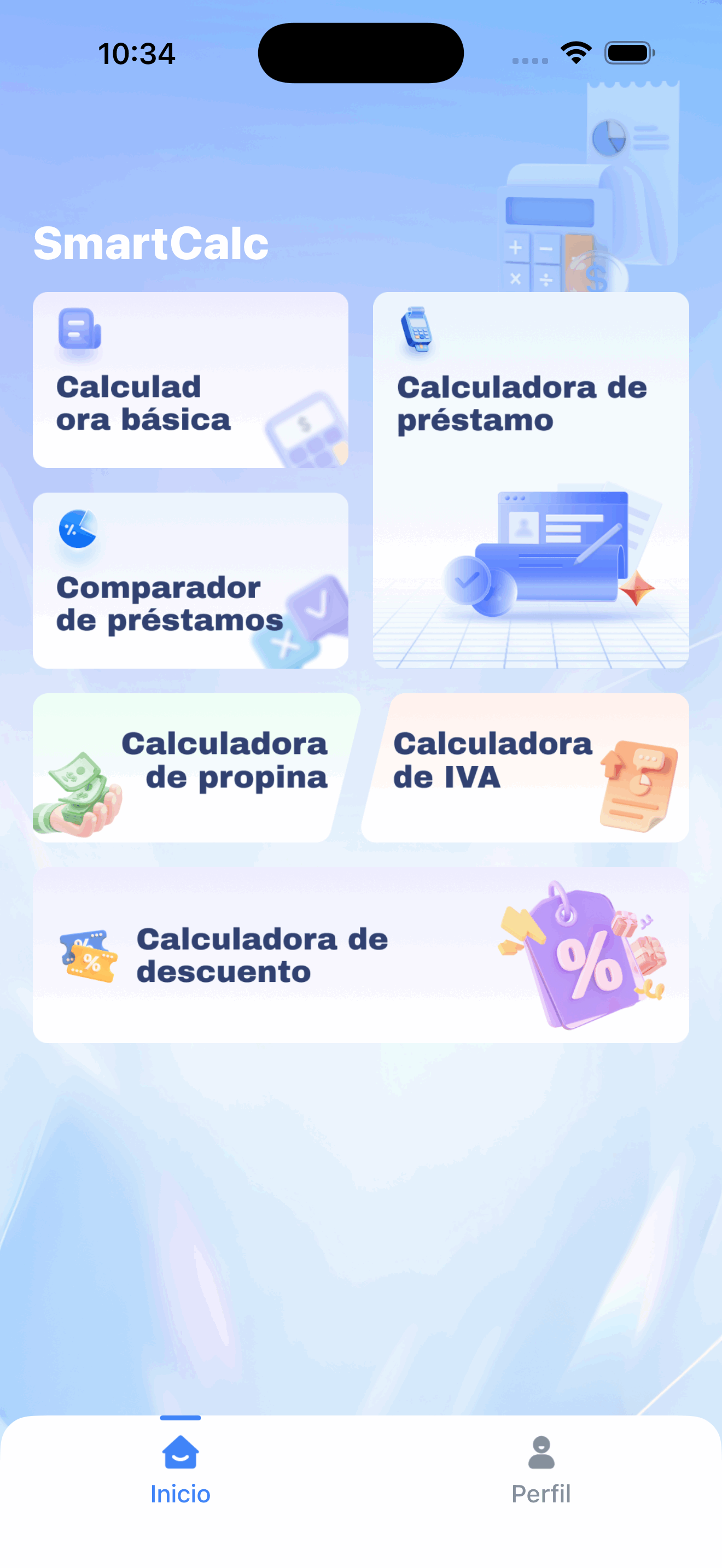This screenshot has height=1568, width=722.
Task: Tap the Calculadora de descuento card
Action: [x=360, y=955]
